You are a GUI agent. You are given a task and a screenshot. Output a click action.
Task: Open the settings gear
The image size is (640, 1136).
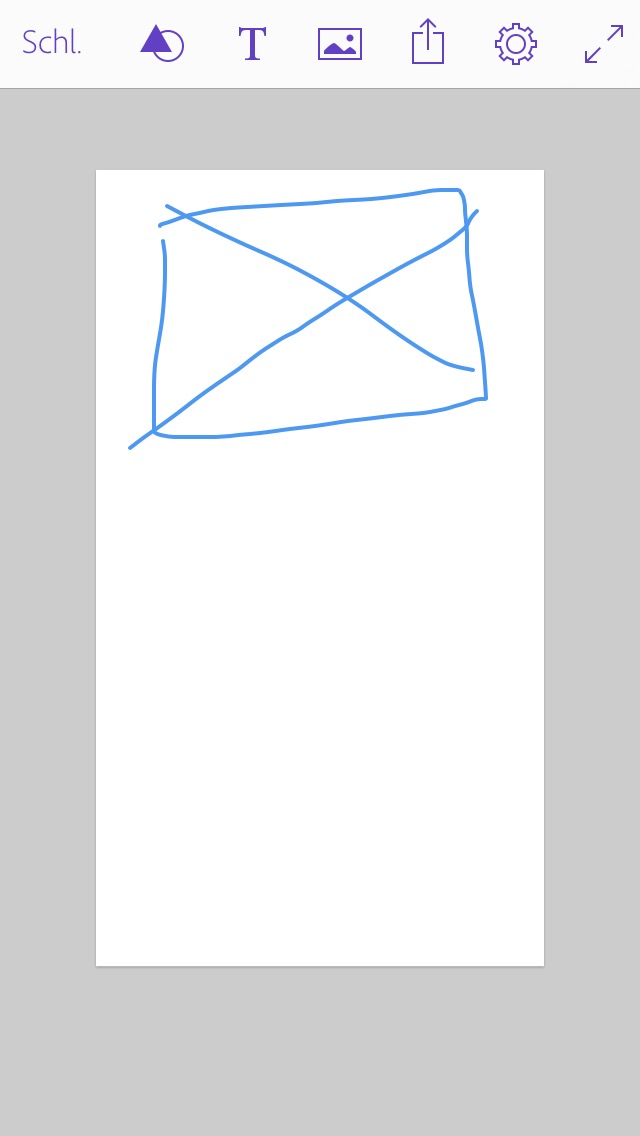click(516, 44)
